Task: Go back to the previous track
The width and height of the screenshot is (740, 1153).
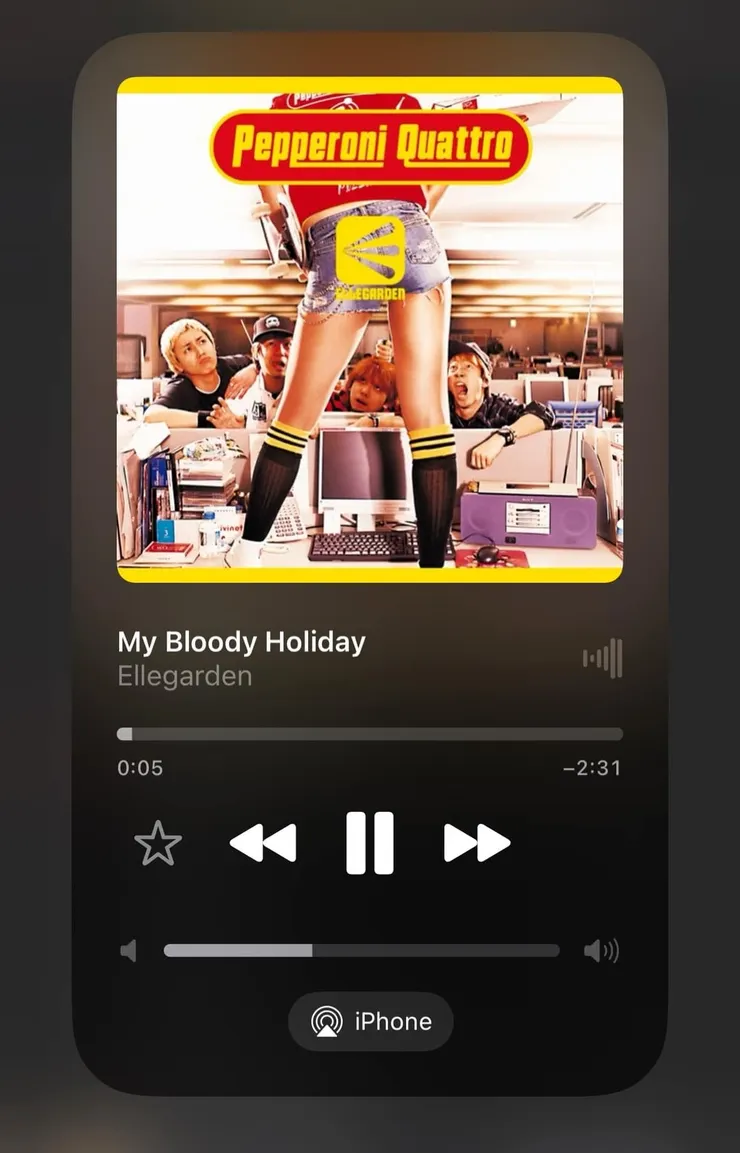Action: pos(263,843)
